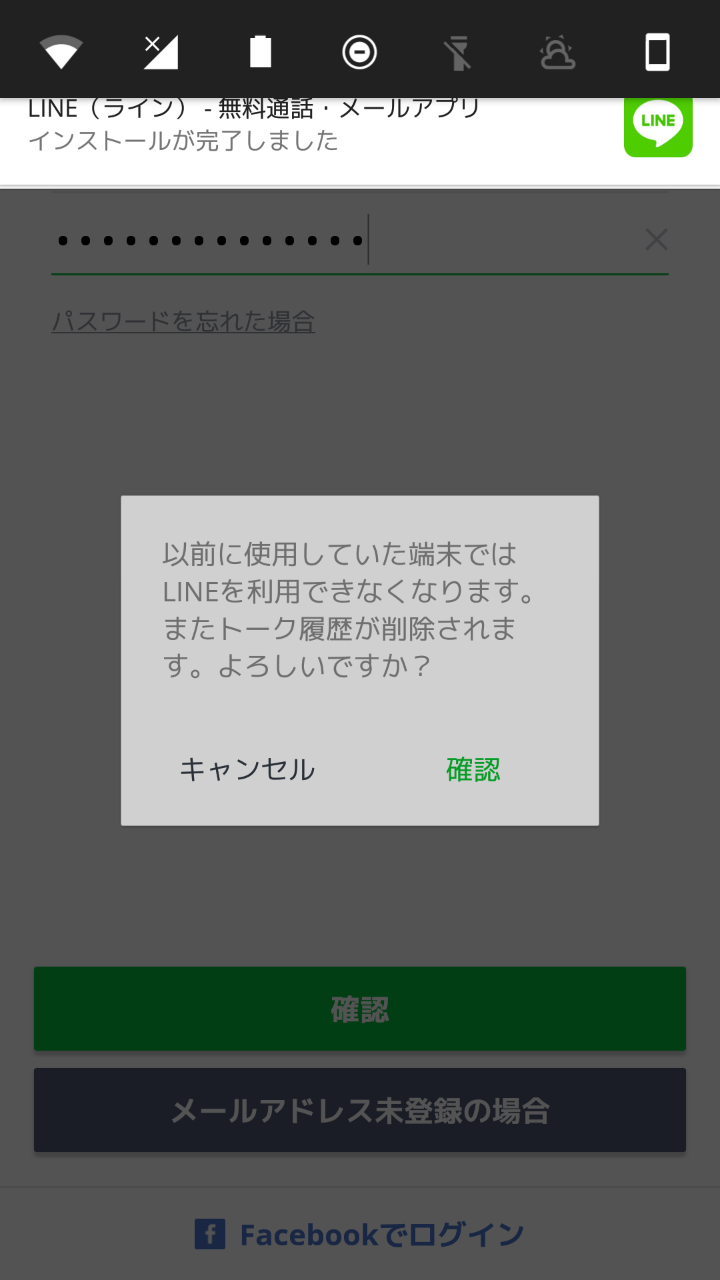The height and width of the screenshot is (1280, 720).
Task: Select メールアドレス未登録の場合
Action: (x=360, y=1110)
